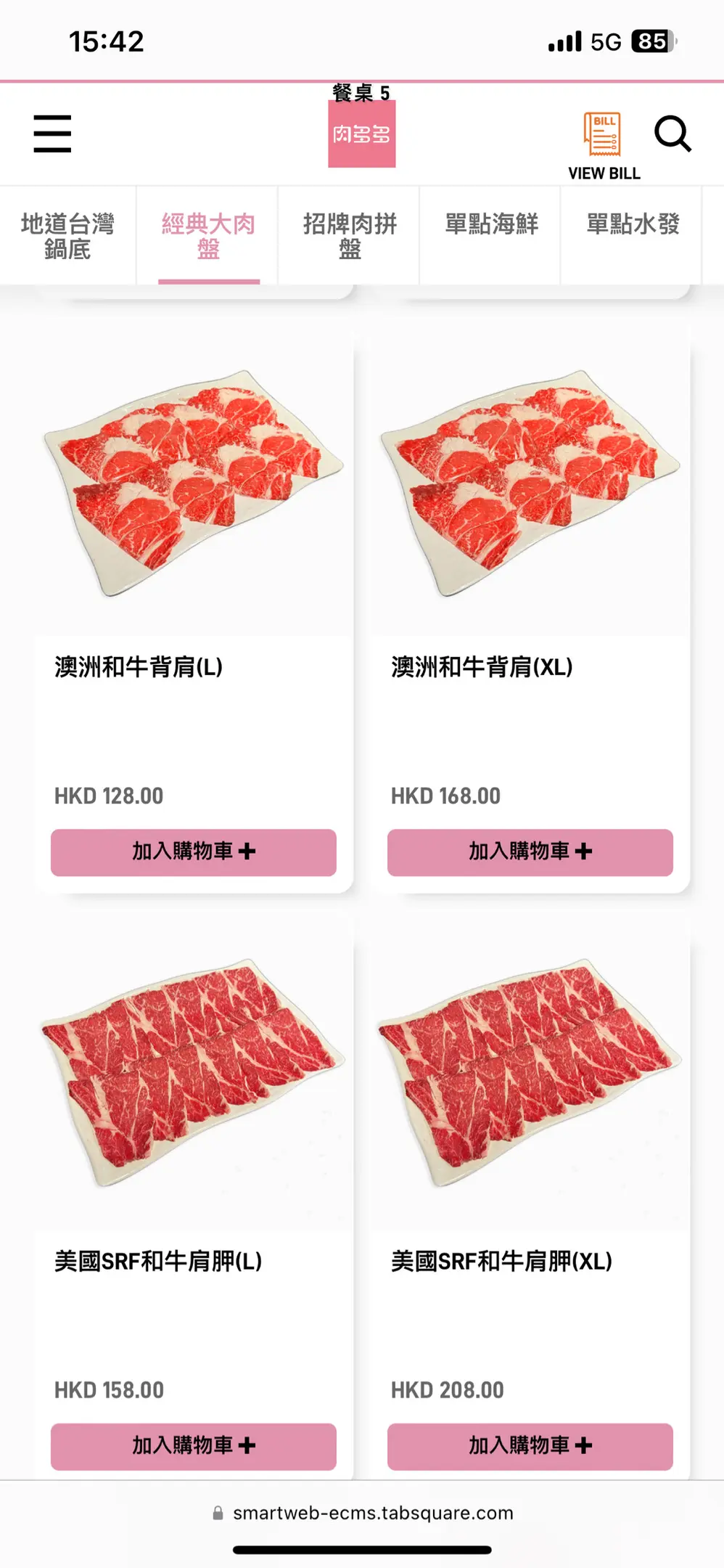Viewport: 724px width, 1568px height.
Task: Open the search icon
Action: pos(672,134)
